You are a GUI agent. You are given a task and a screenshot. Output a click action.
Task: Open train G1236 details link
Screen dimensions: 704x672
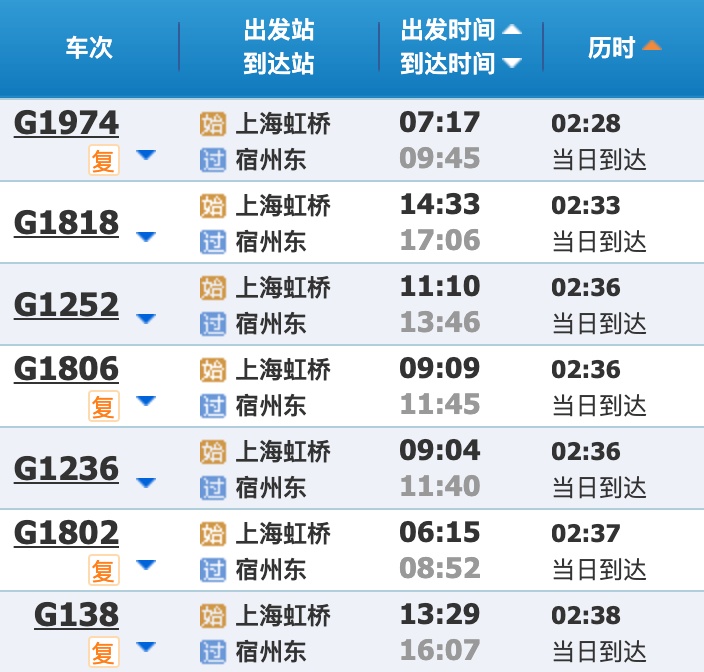66,468
